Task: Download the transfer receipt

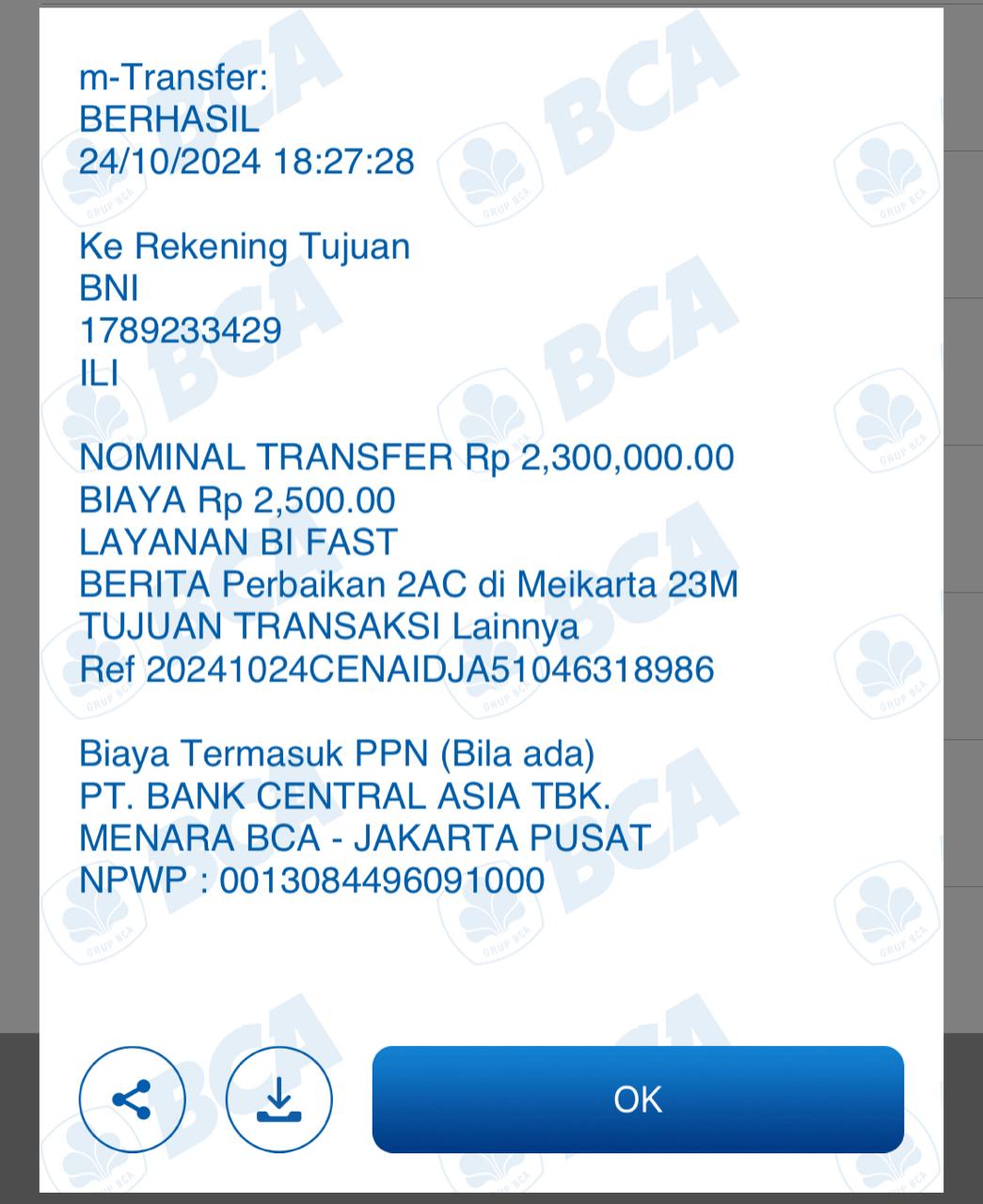Action: [x=278, y=1099]
